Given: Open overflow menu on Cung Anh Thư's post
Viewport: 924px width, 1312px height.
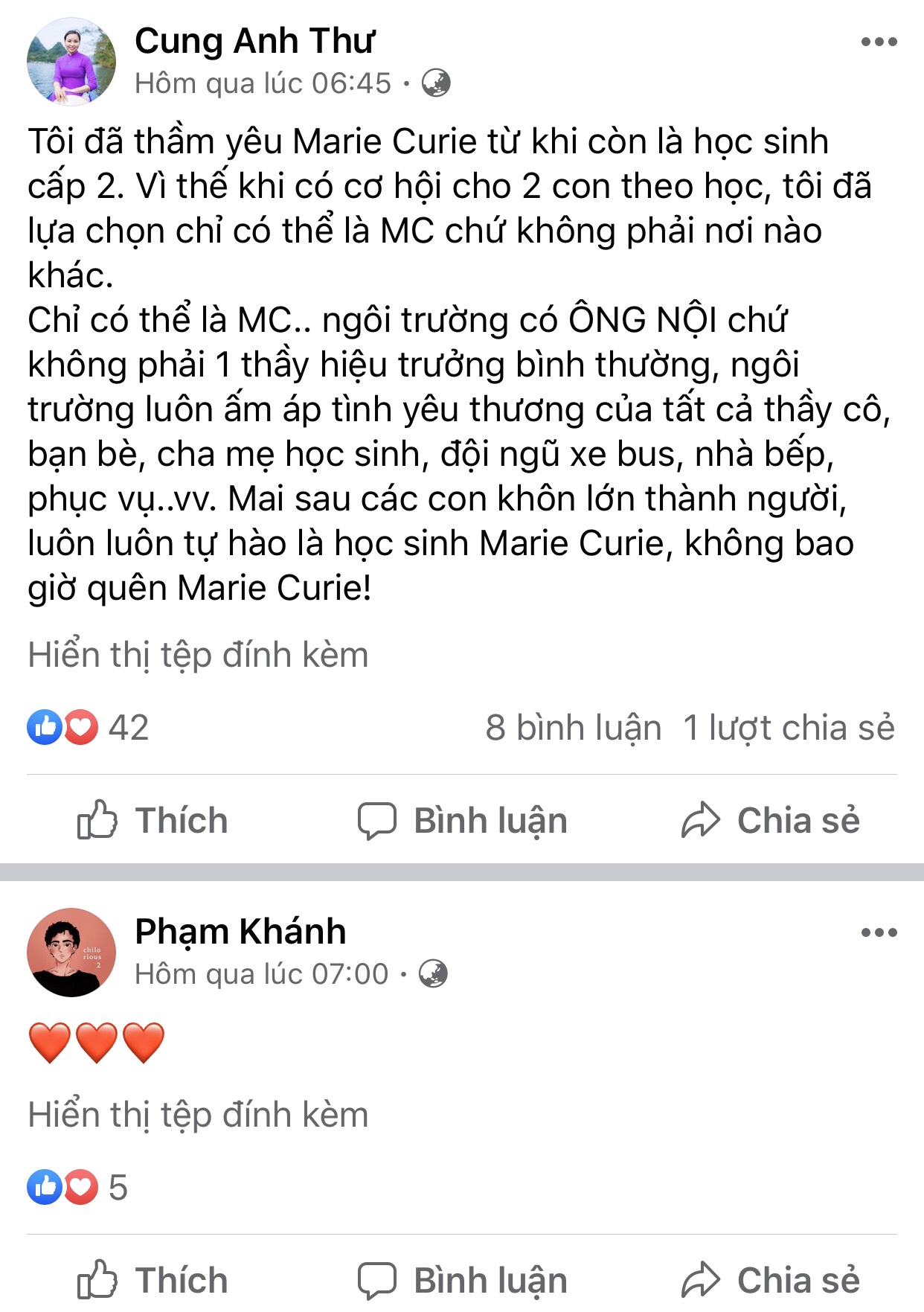Looking at the screenshot, I should 879,42.
